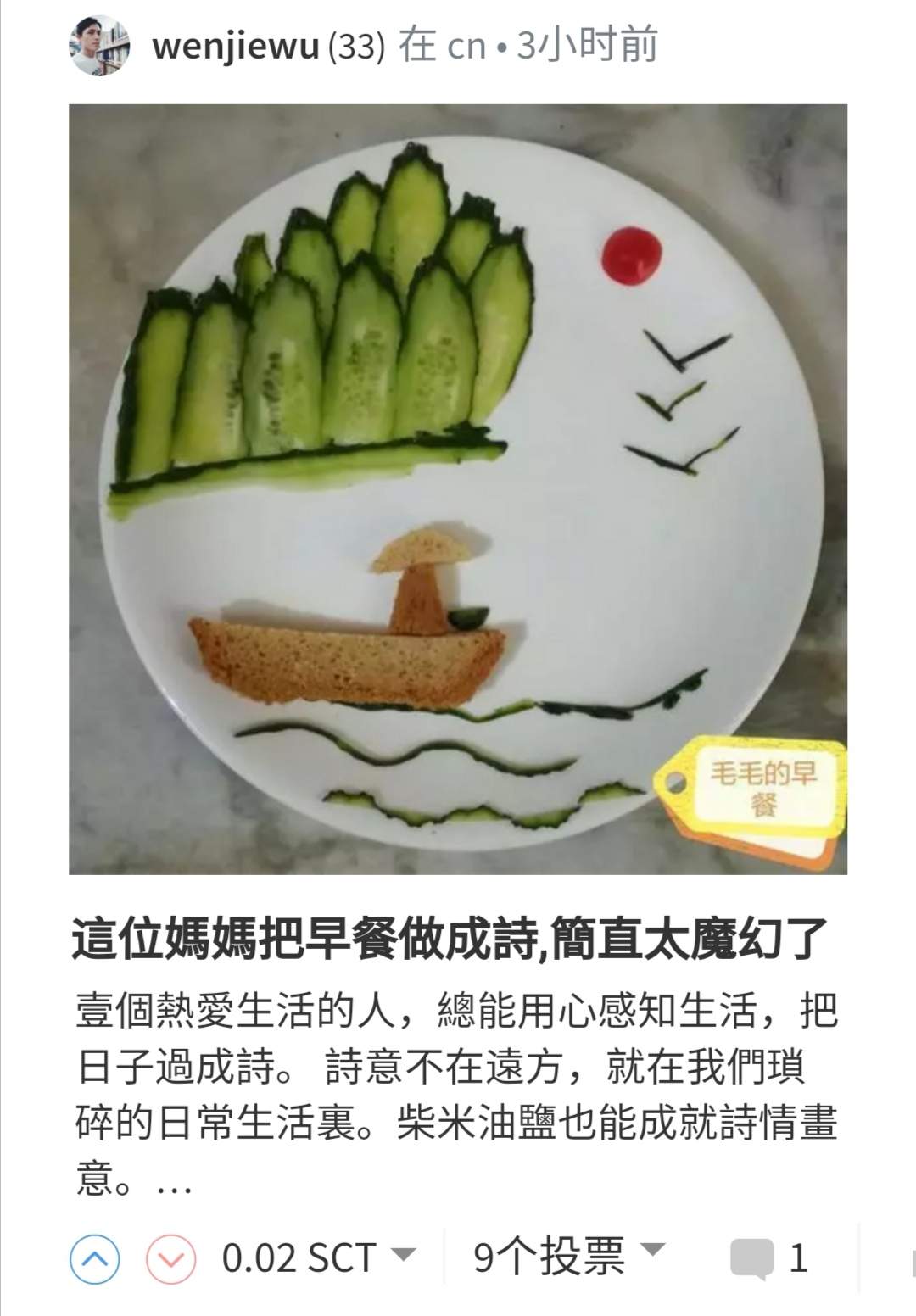Upvote wenjiewu's post

[x=94, y=1258]
